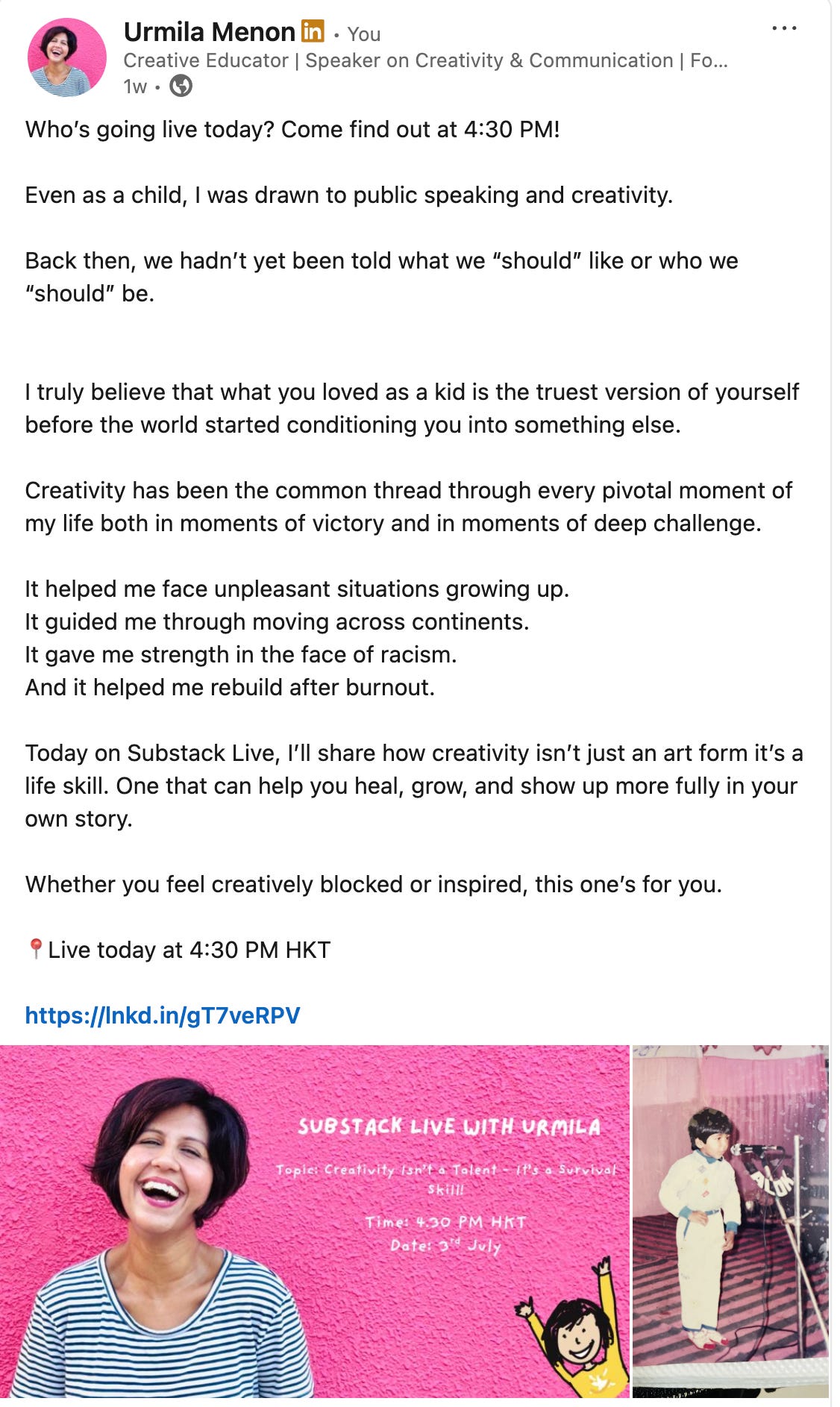
Task: Open the lnkd.in/gT7veRPV link
Action: coord(163,1015)
